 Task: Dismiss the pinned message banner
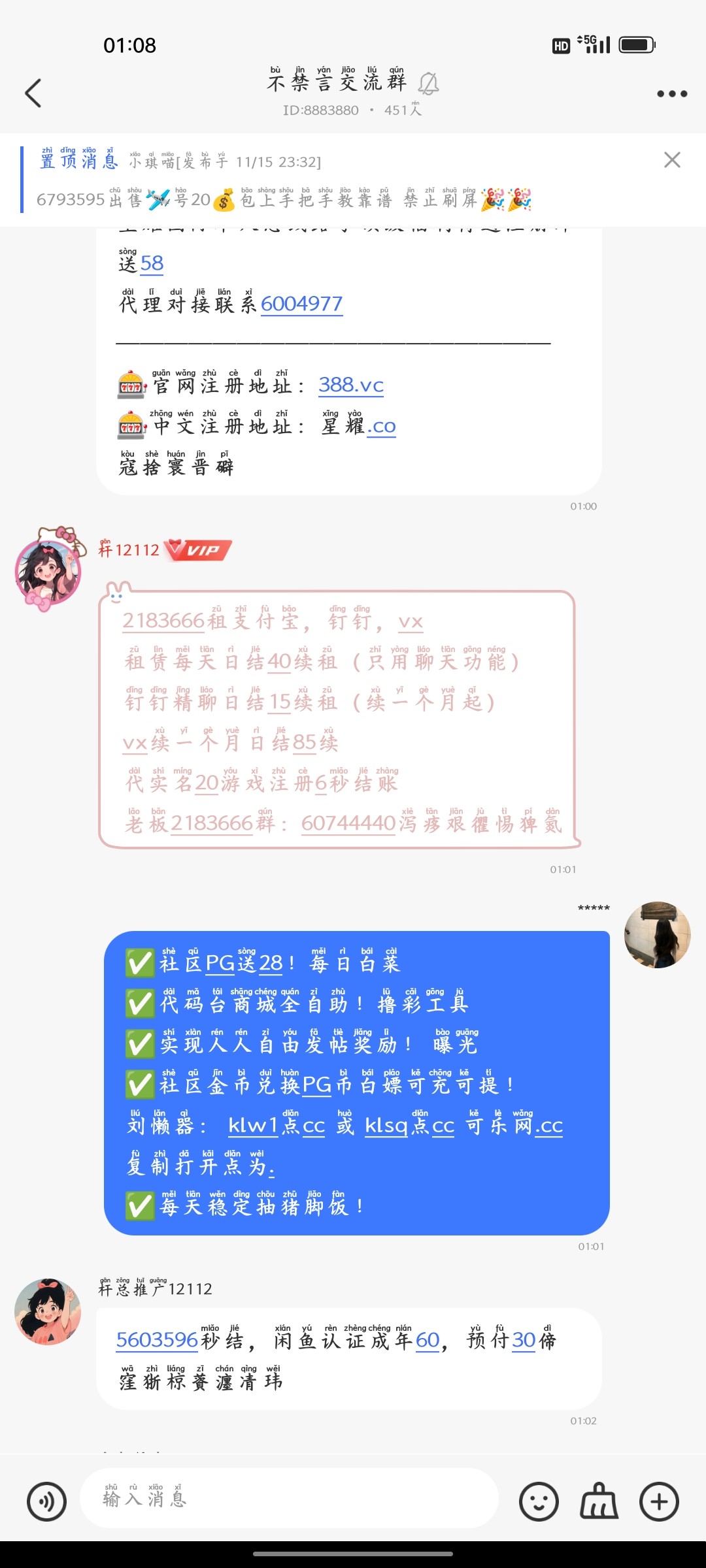pyautogui.click(x=672, y=161)
